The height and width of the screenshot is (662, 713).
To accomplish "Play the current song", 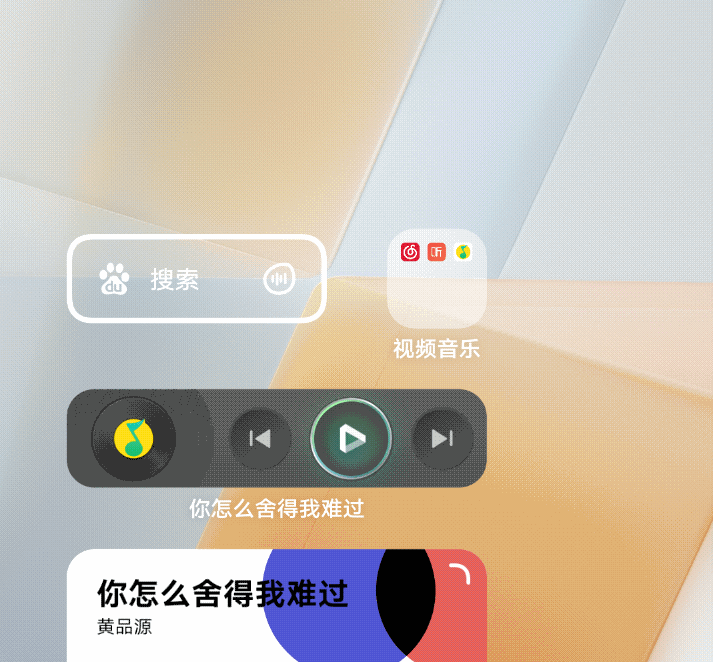I will click(x=351, y=438).
